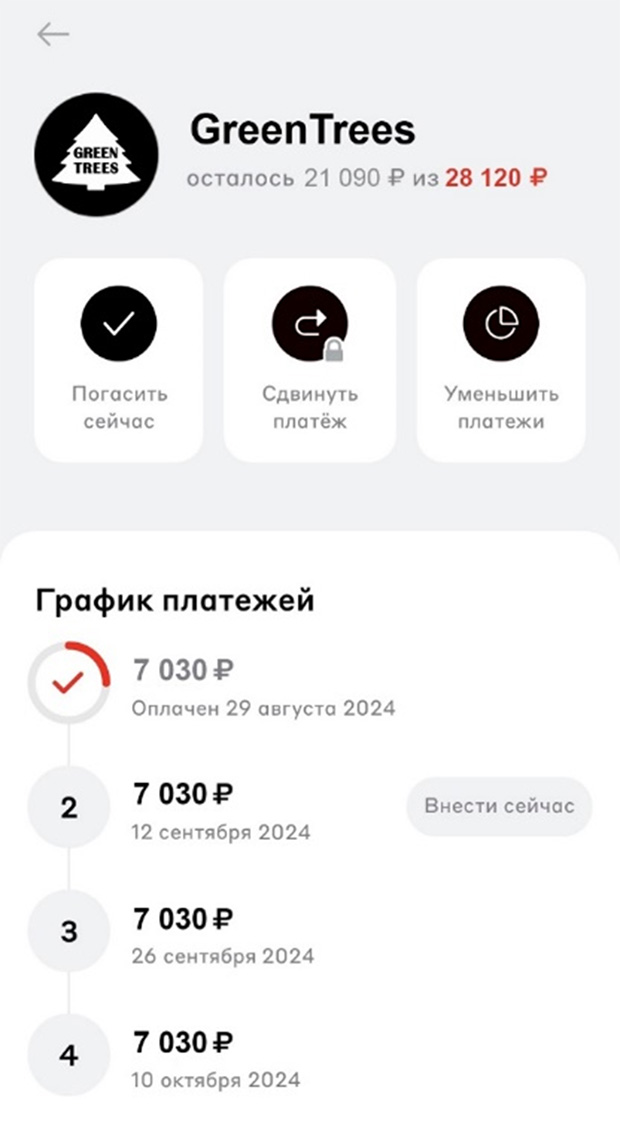Select Уменьшить платежи

[501, 360]
